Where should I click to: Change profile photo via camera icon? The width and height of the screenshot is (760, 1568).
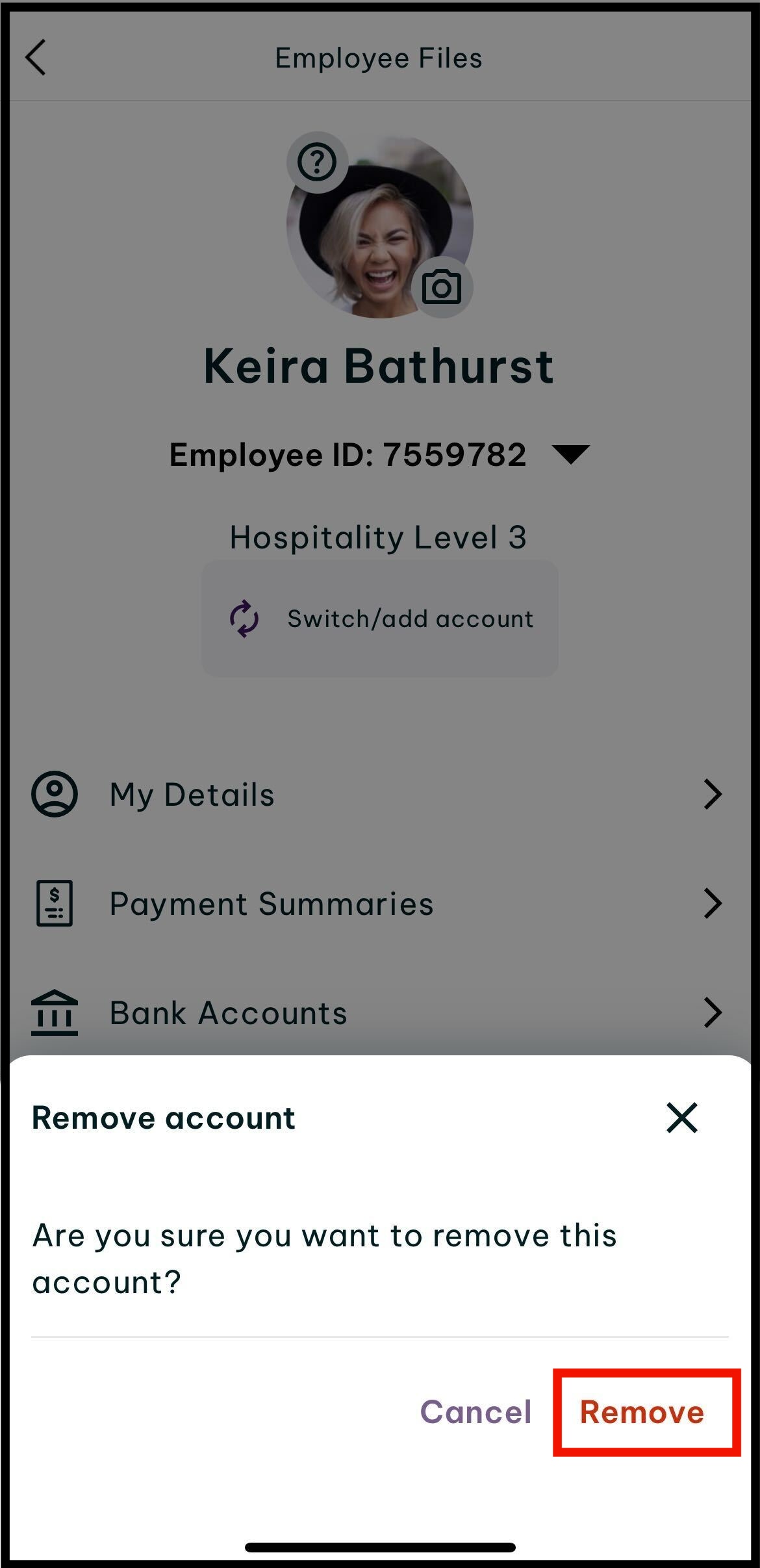coord(442,287)
